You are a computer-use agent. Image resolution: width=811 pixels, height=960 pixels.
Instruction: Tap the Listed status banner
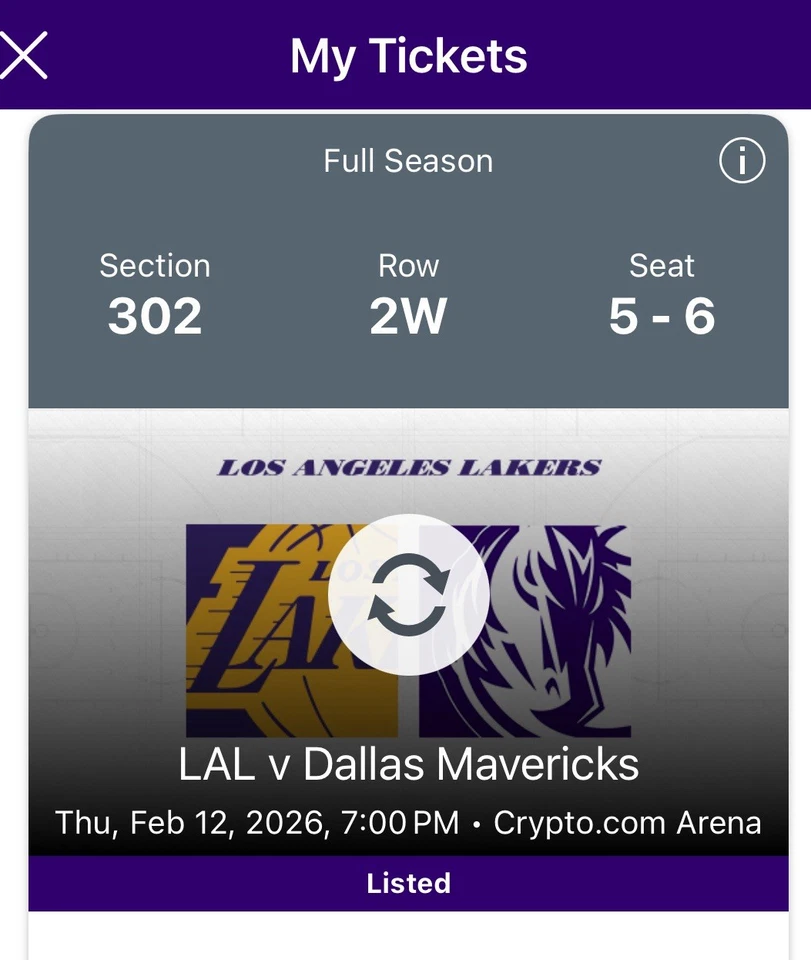(x=406, y=883)
